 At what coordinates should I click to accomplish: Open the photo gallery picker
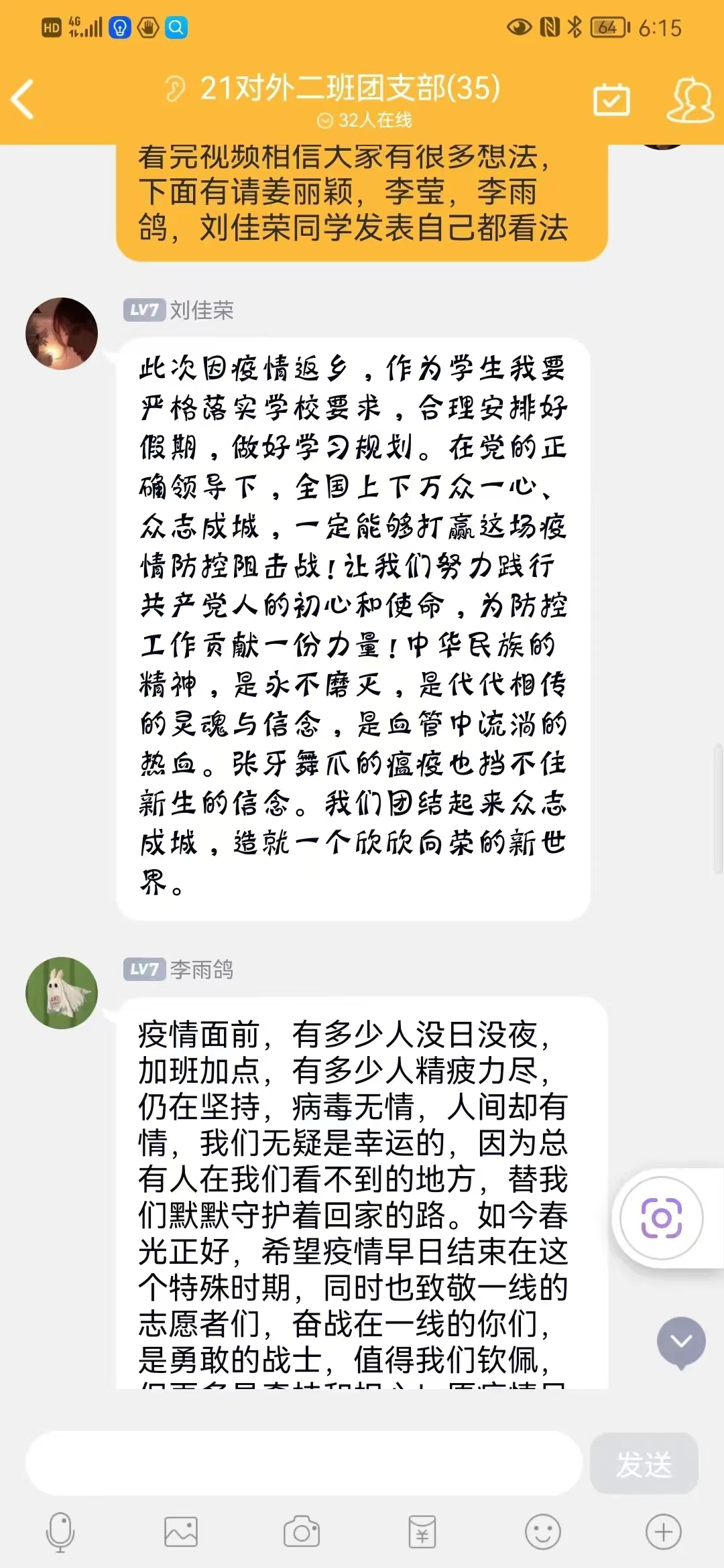click(181, 1532)
